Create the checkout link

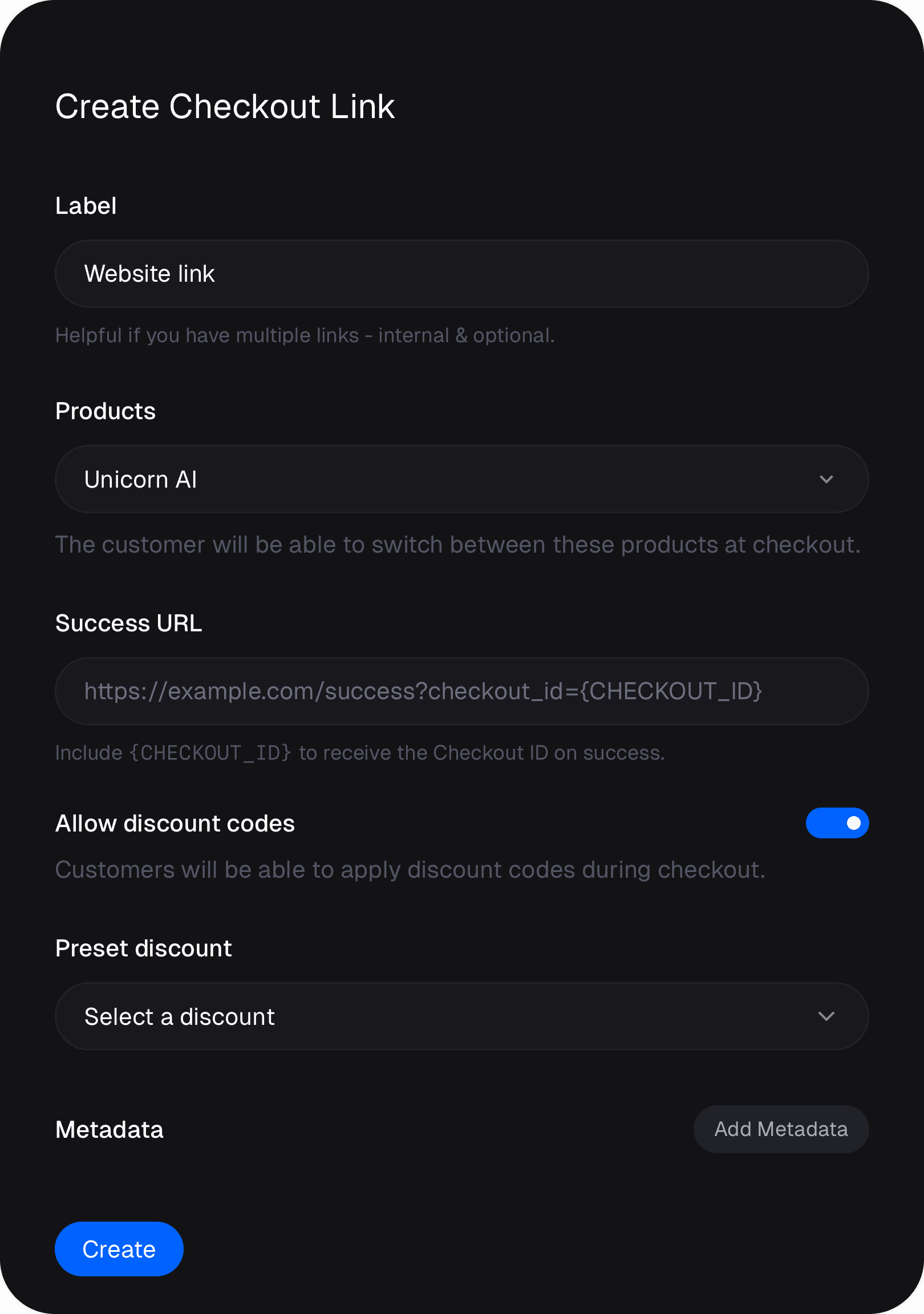coord(119,1249)
